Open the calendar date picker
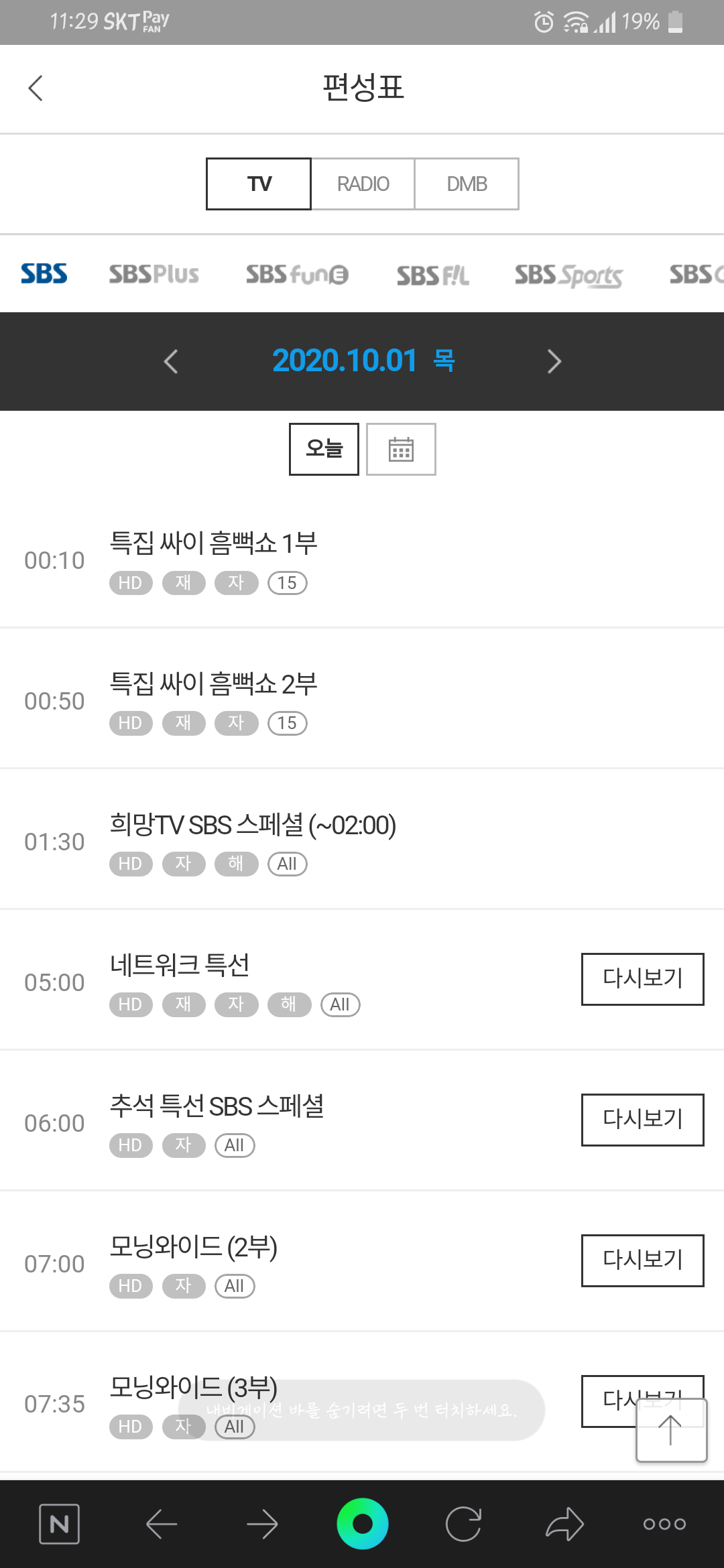Viewport: 724px width, 1568px height. coord(401,449)
